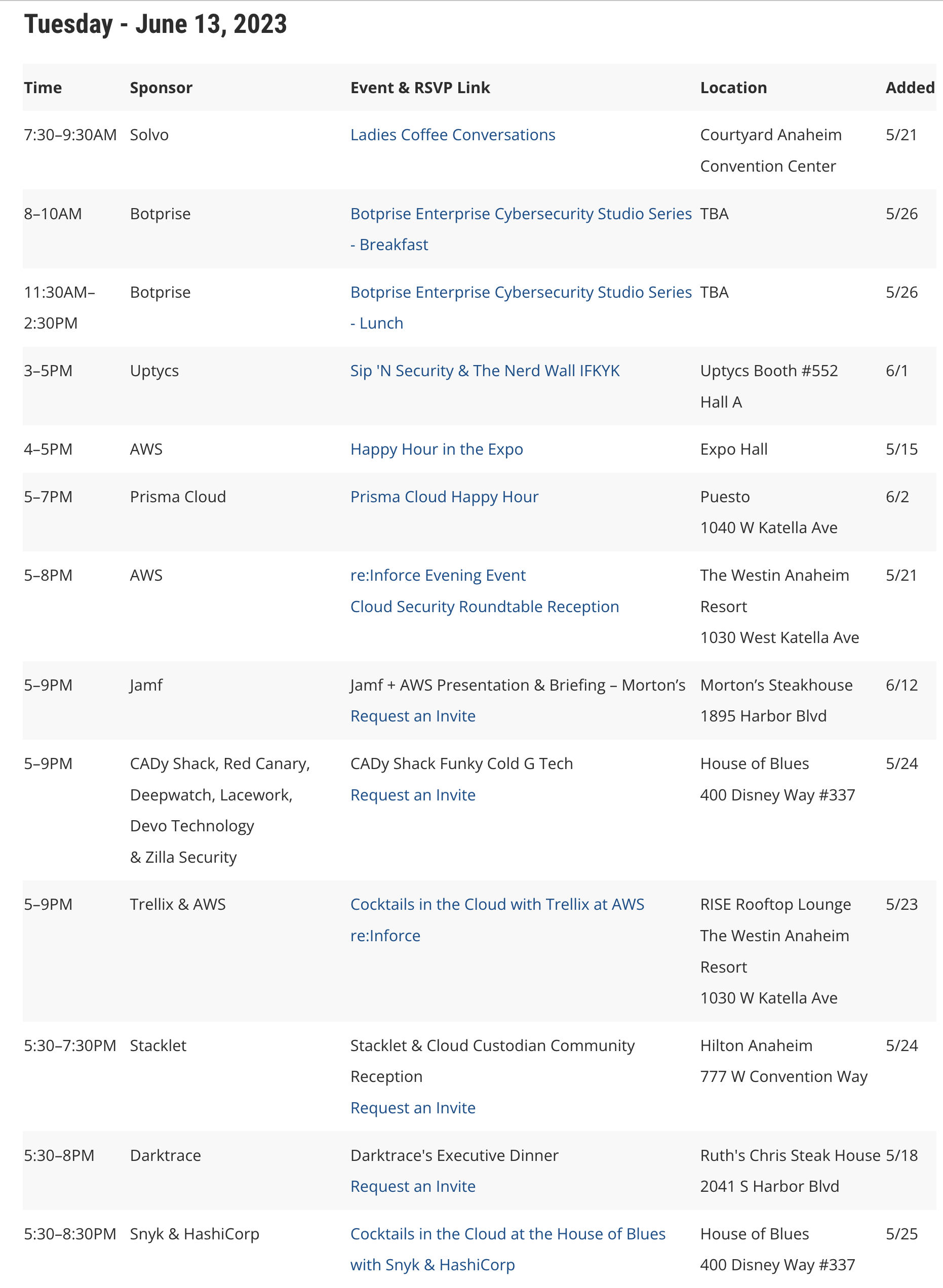943x1288 pixels.
Task: Open Cocktails in the Cloud with Snyk & HashiCorp
Action: click(x=507, y=1234)
